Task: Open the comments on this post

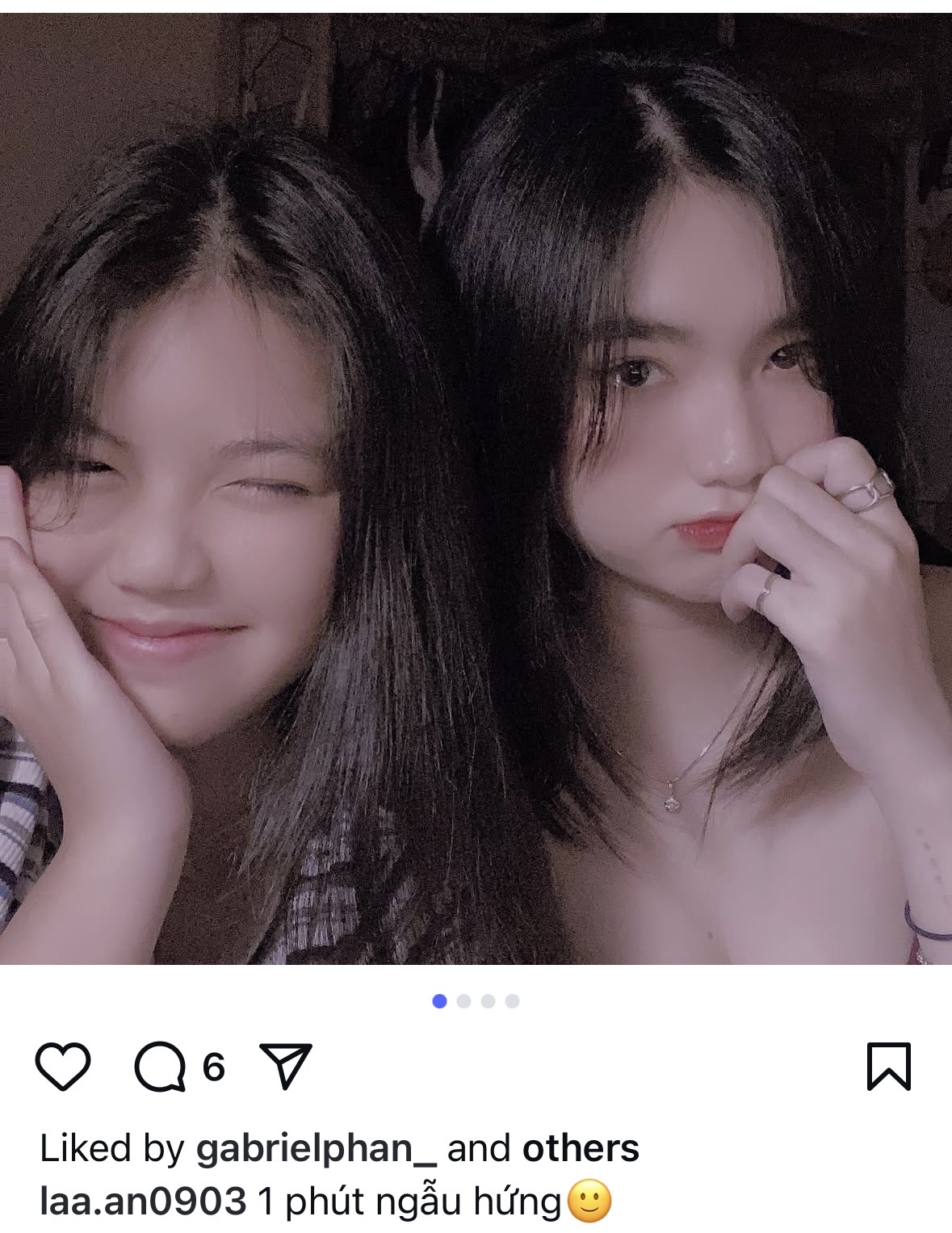Action: [161, 1067]
